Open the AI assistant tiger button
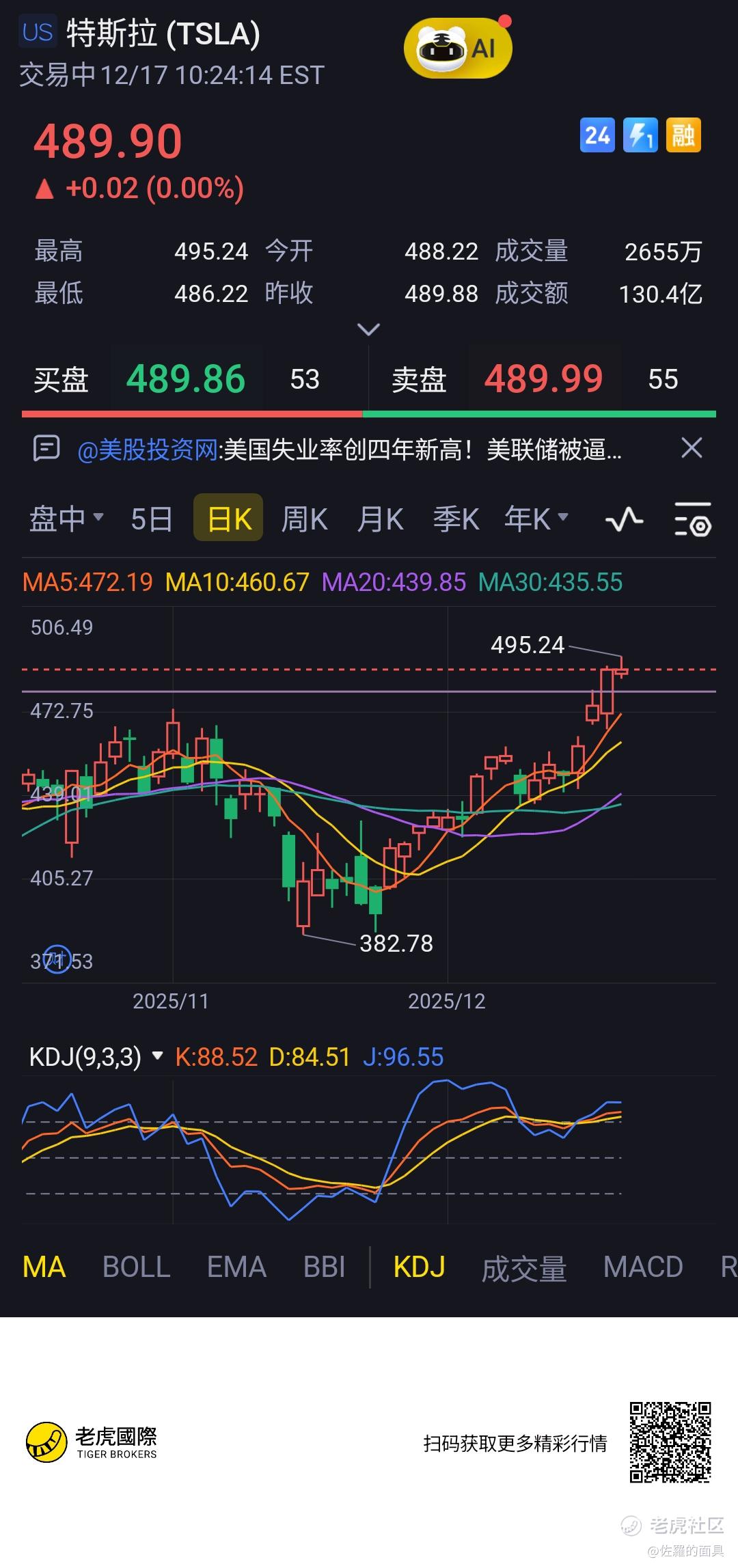This screenshot has width=738, height=1568. pos(457,48)
